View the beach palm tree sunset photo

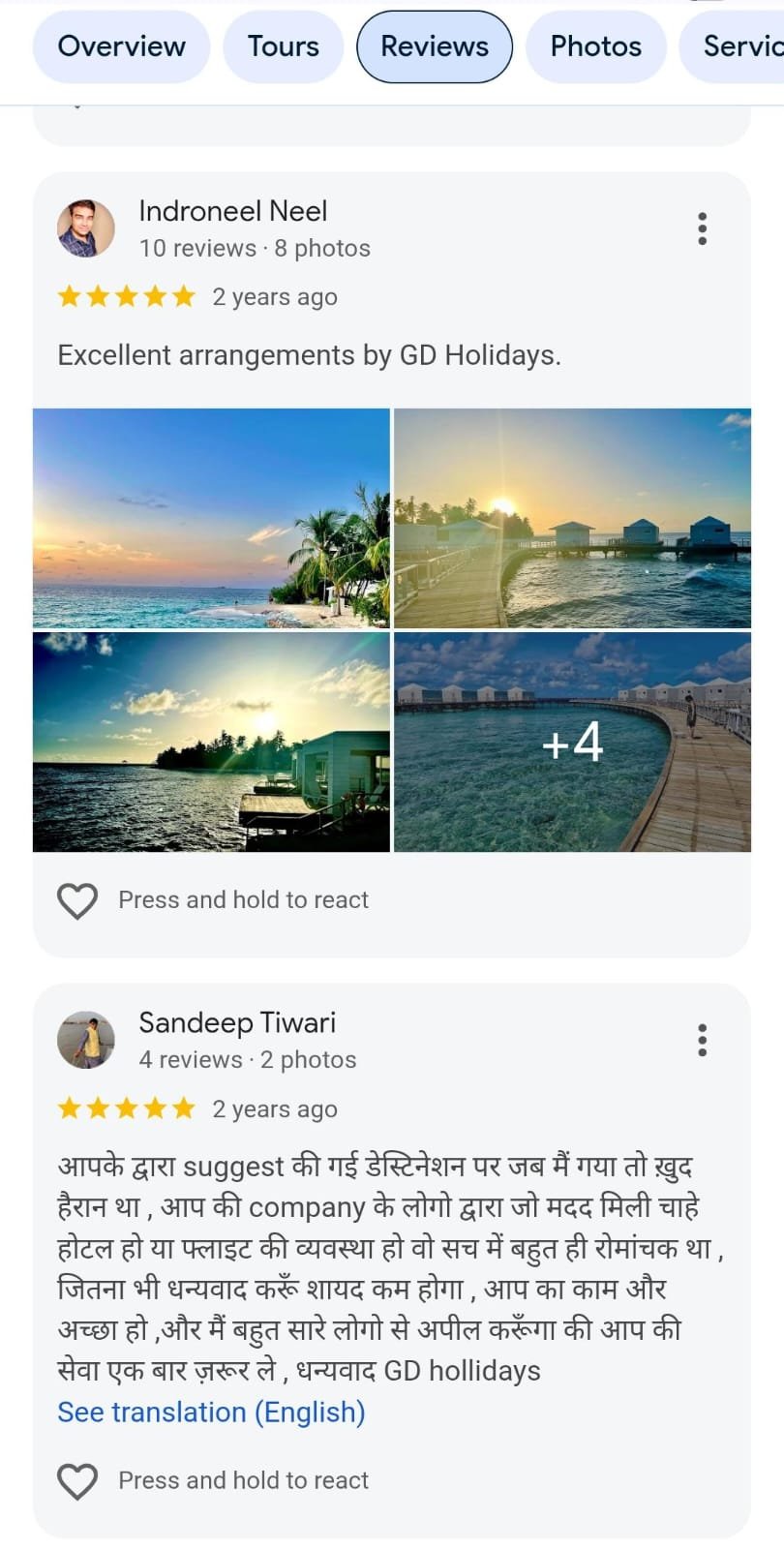click(x=211, y=518)
